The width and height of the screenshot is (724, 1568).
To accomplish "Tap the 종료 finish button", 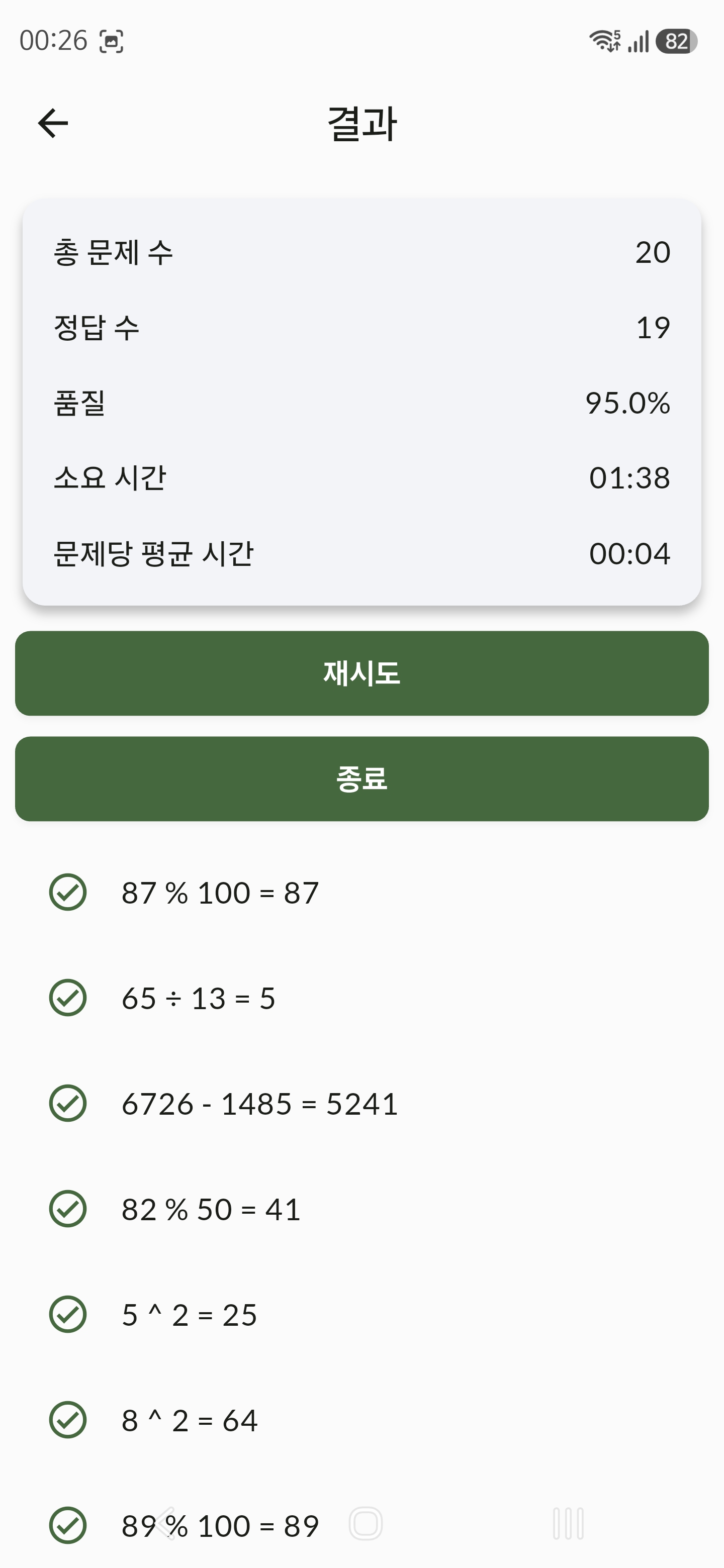I will (x=361, y=779).
